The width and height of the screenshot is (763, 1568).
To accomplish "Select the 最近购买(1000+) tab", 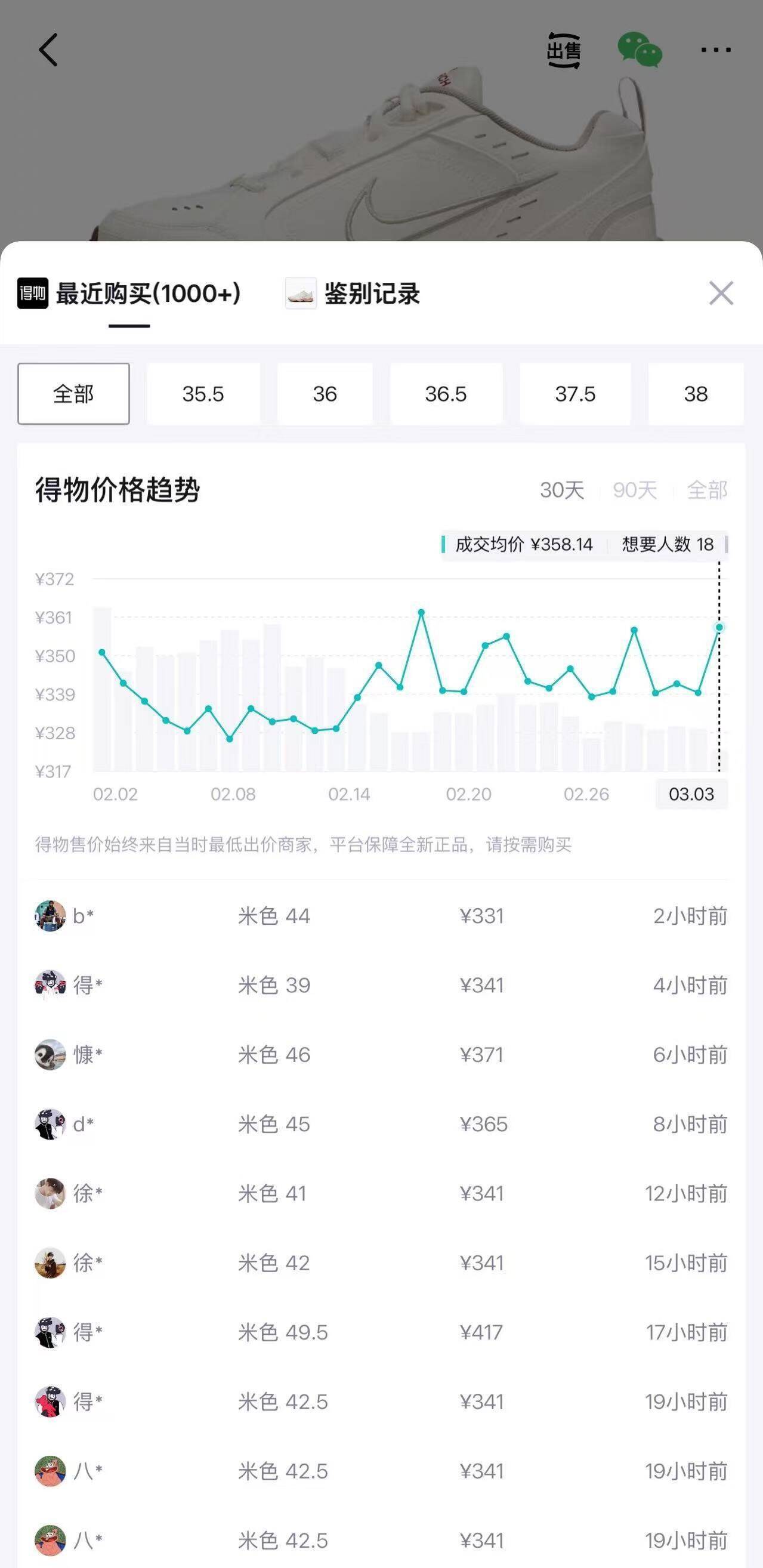I will 129,294.
